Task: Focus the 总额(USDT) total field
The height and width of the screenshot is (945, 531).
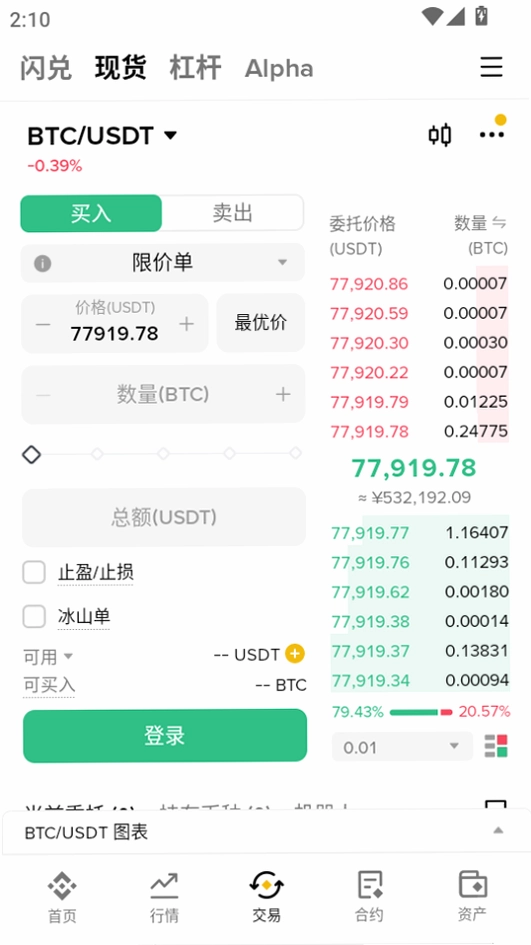Action: 163,517
